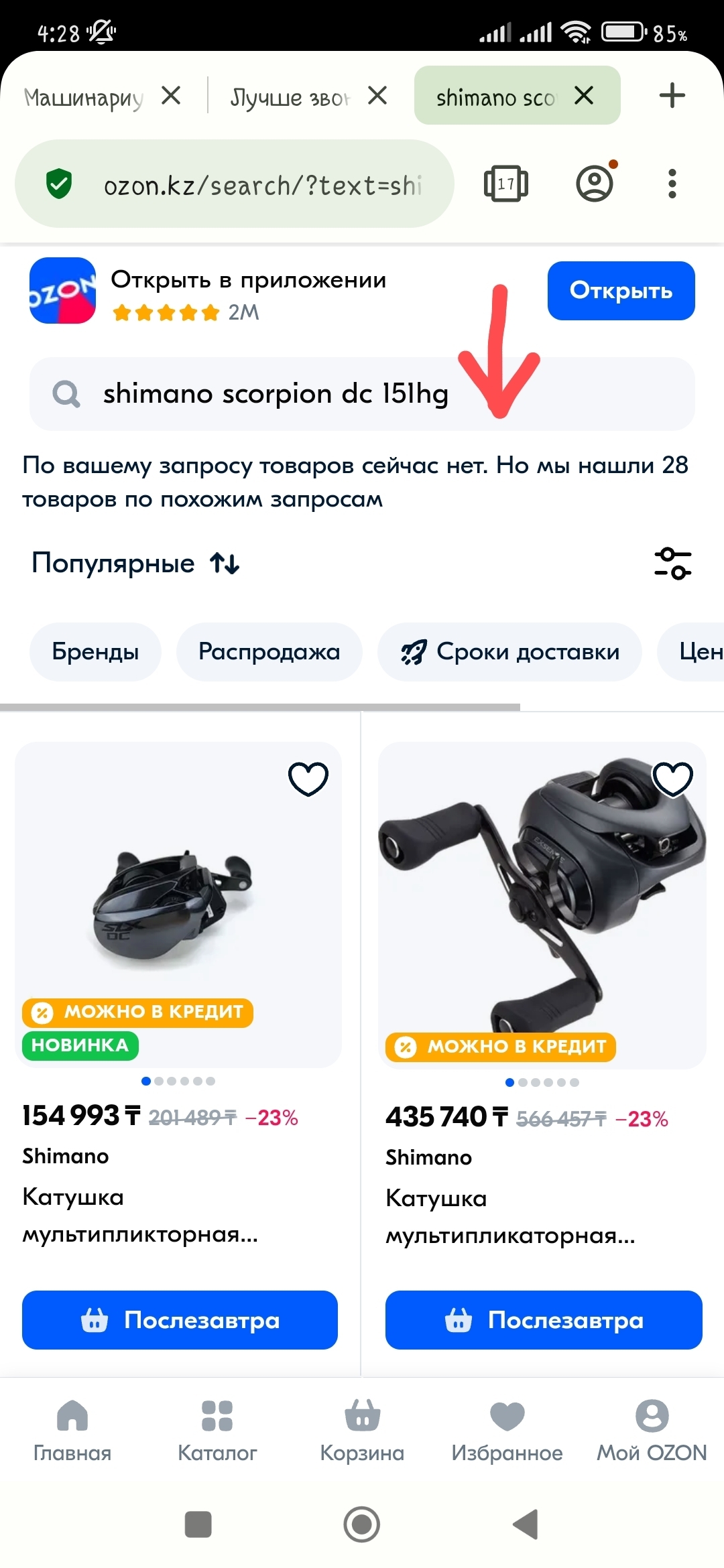Select the Бренды filter chip
This screenshot has height=1568, width=724.
point(95,652)
